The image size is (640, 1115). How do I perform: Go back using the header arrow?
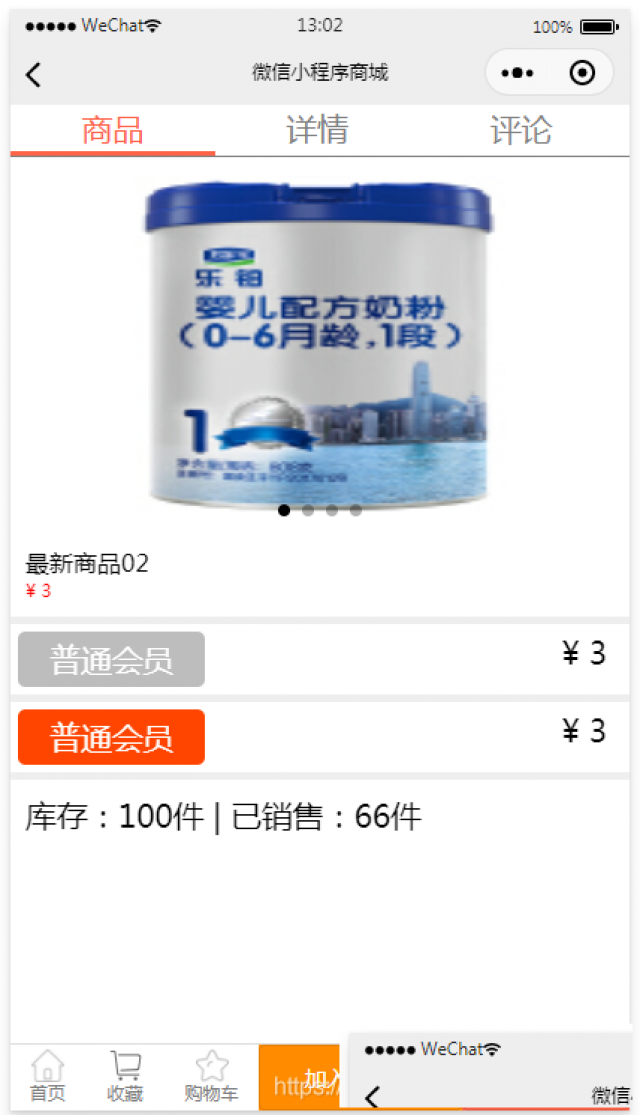[x=34, y=74]
